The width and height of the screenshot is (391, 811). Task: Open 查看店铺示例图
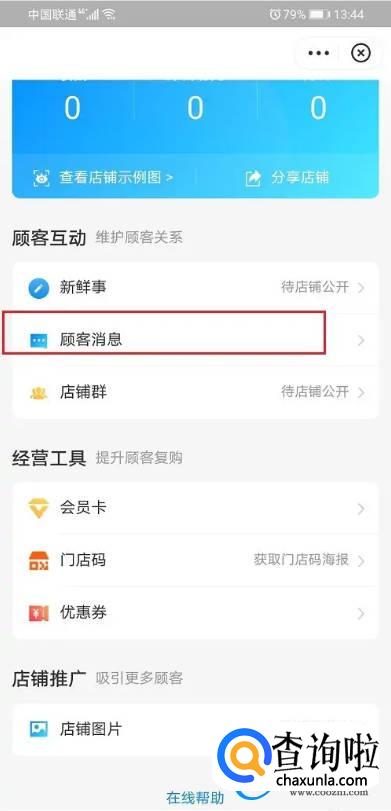pyautogui.click(x=103, y=178)
